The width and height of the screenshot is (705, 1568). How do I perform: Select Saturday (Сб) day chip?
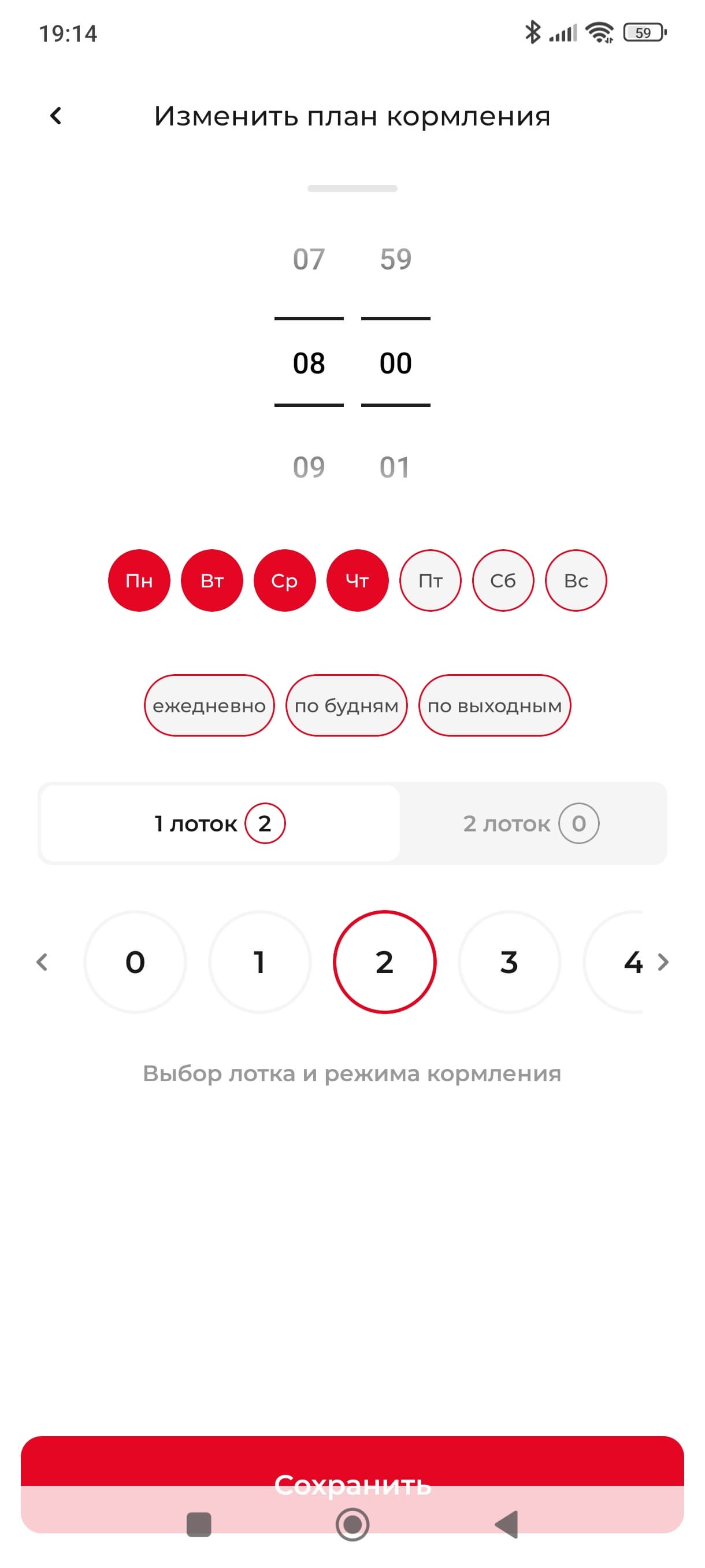[503, 580]
